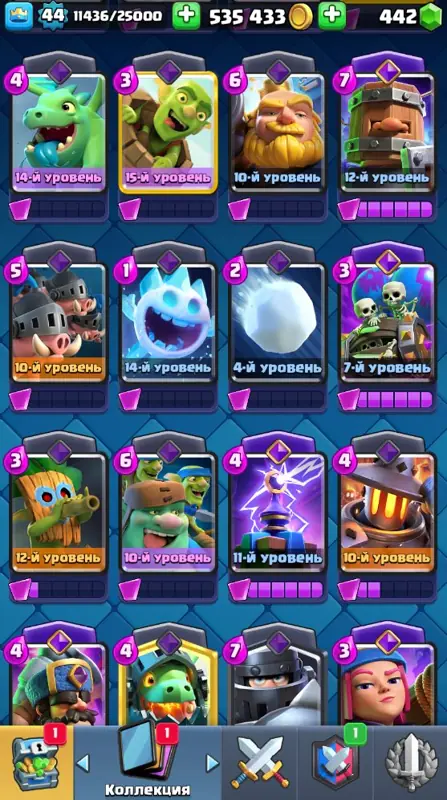The image size is (447, 800).
Task: Open the player profile crown icon
Action: [17, 16]
